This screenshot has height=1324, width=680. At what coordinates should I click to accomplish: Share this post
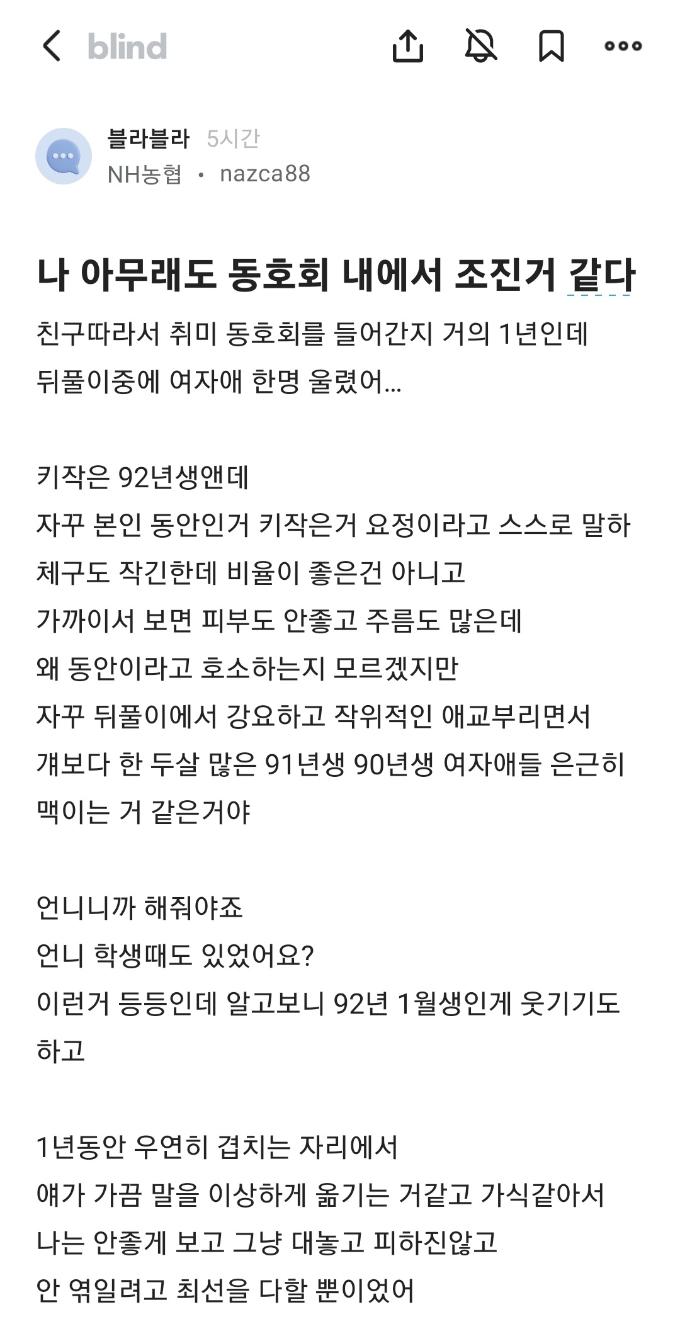click(408, 46)
